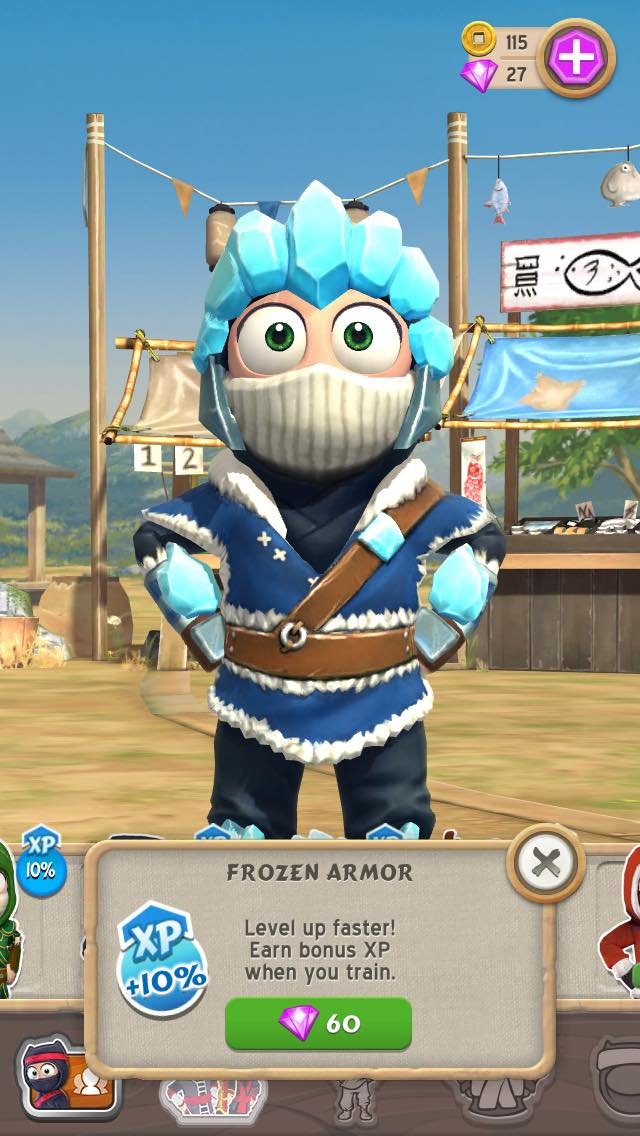
Task: Close the Frozen Armor info popup
Action: click(x=545, y=861)
